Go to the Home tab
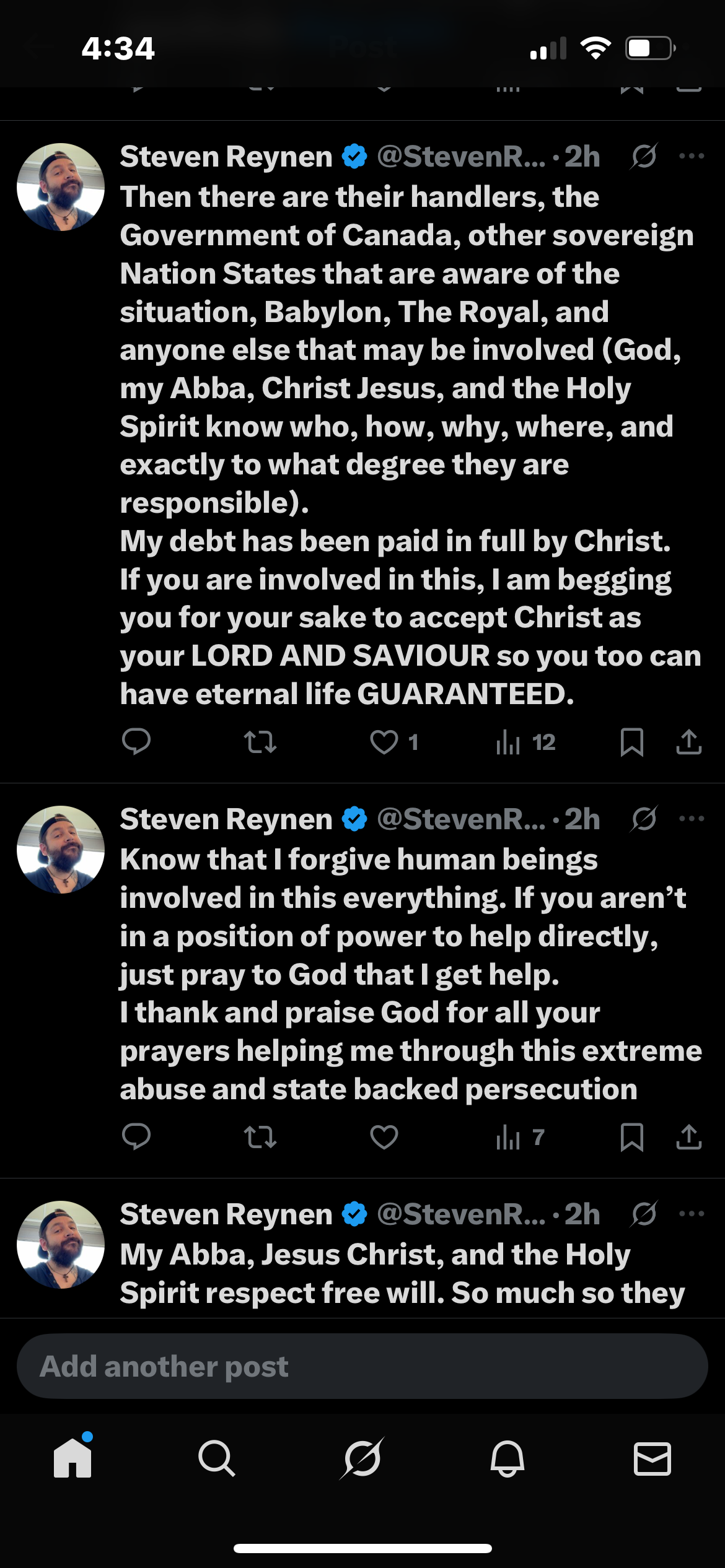 pos(72,1458)
